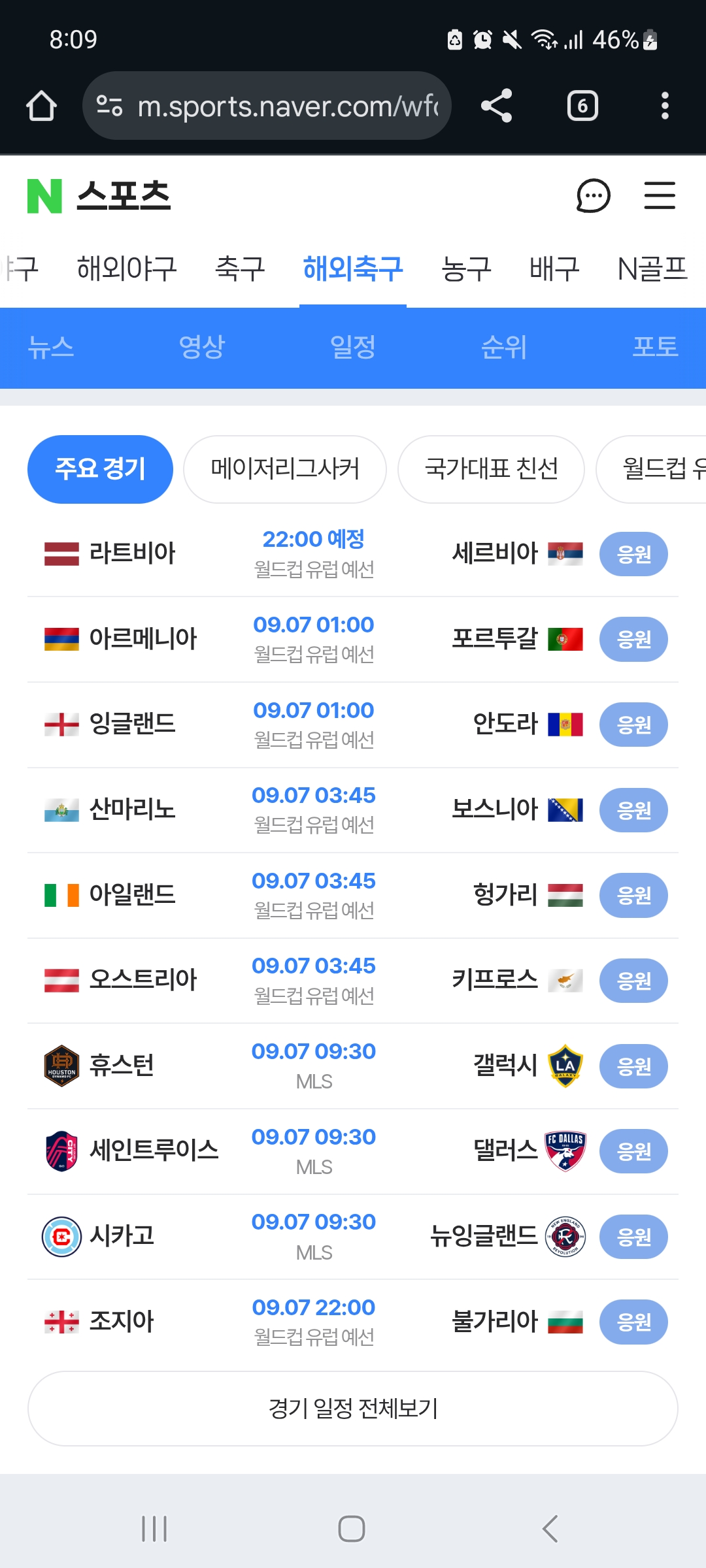The height and width of the screenshot is (1568, 706).
Task: Open the 일정 sub-tab
Action: [353, 347]
